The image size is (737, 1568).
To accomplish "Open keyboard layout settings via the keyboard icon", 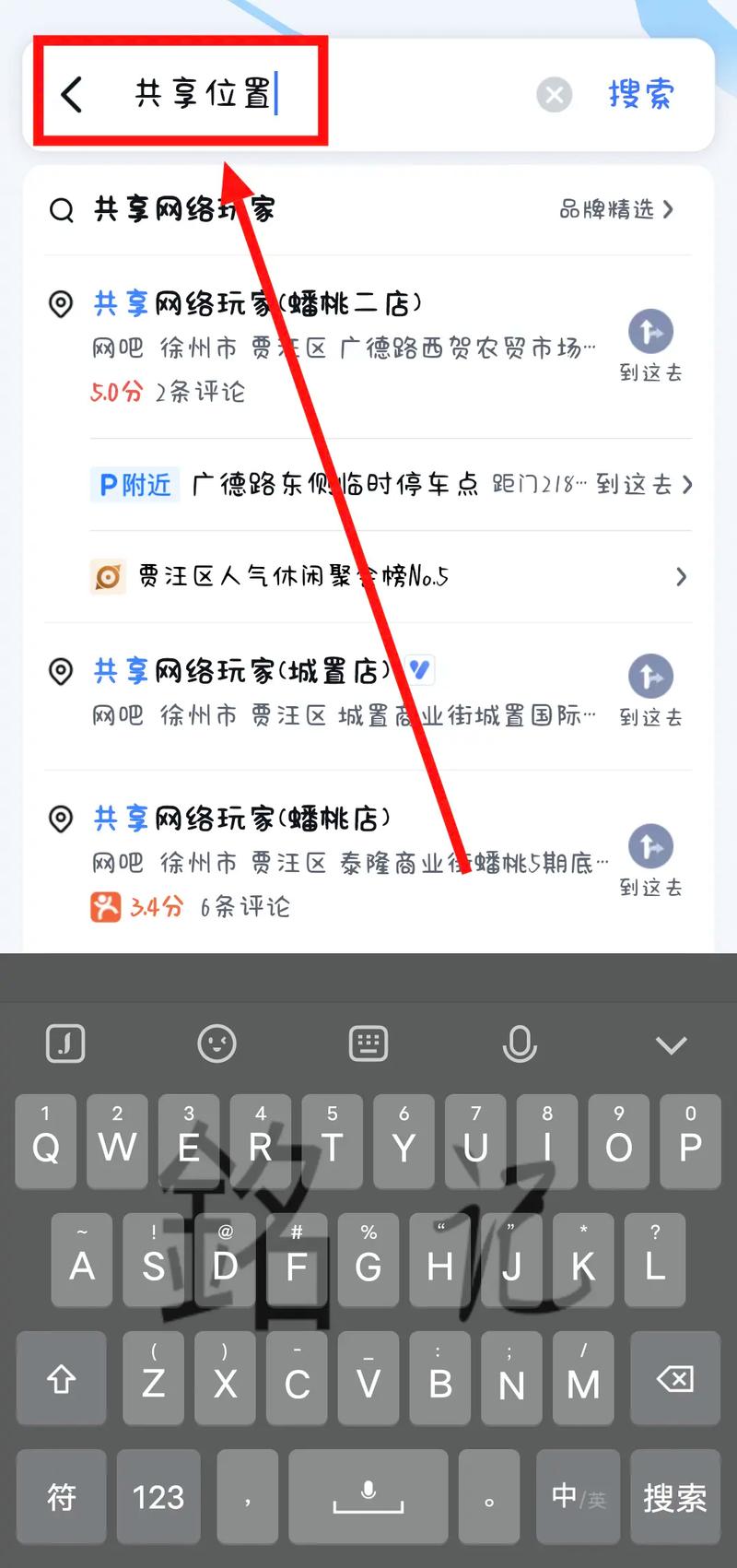I will (x=368, y=1043).
